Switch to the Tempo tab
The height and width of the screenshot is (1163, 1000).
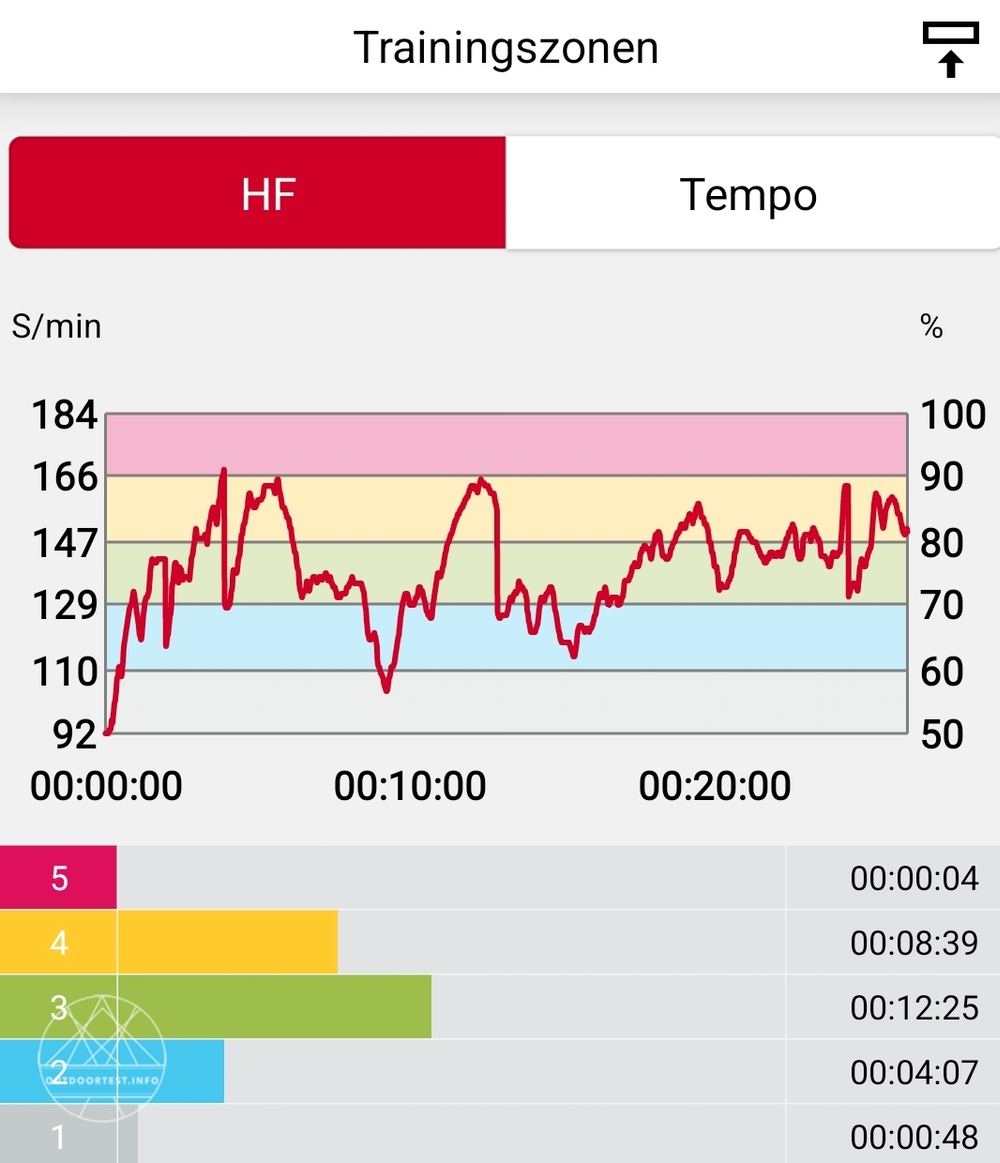[750, 194]
